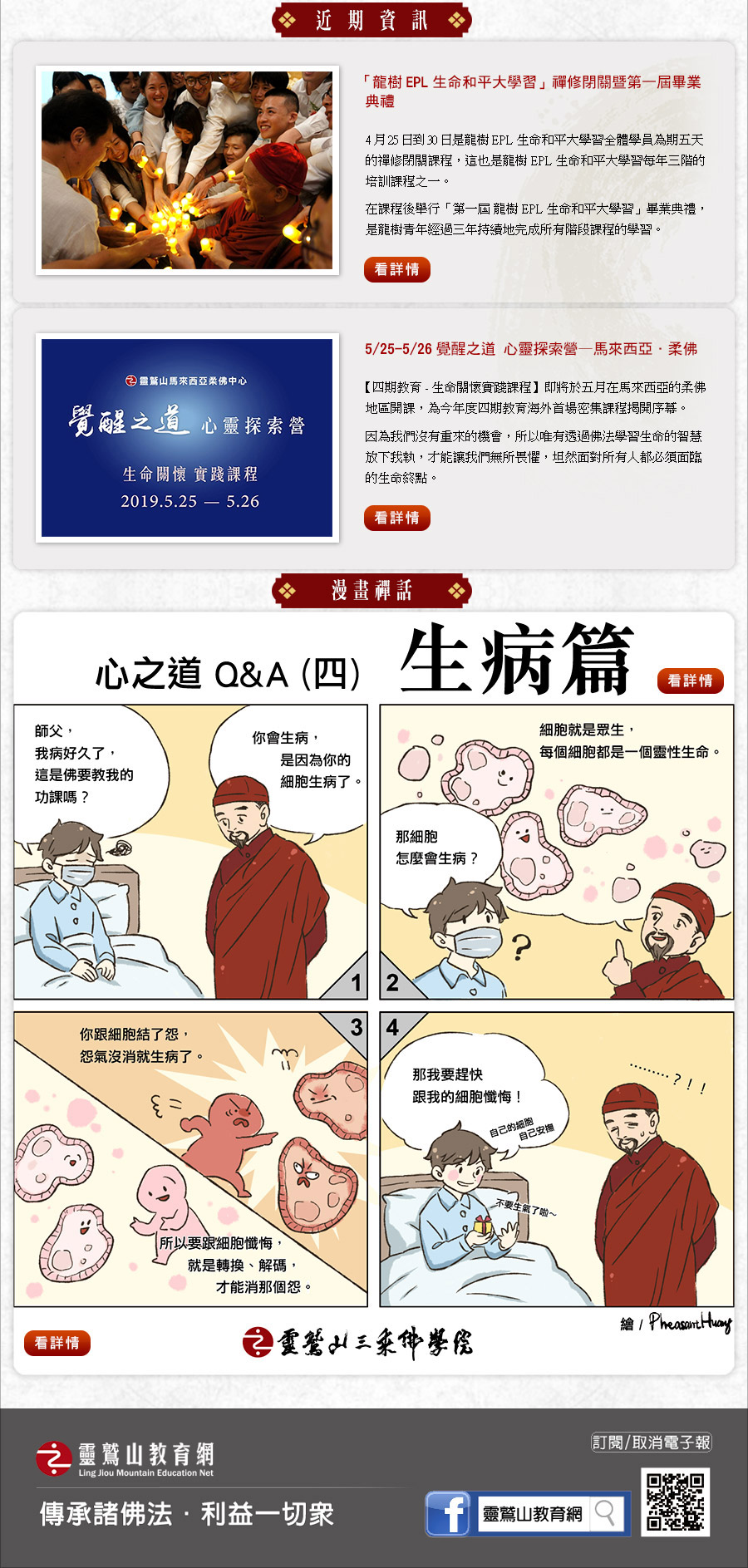This screenshot has width=748, height=1568.
Task: Open the candle ceremony group photo
Action: click(x=187, y=170)
